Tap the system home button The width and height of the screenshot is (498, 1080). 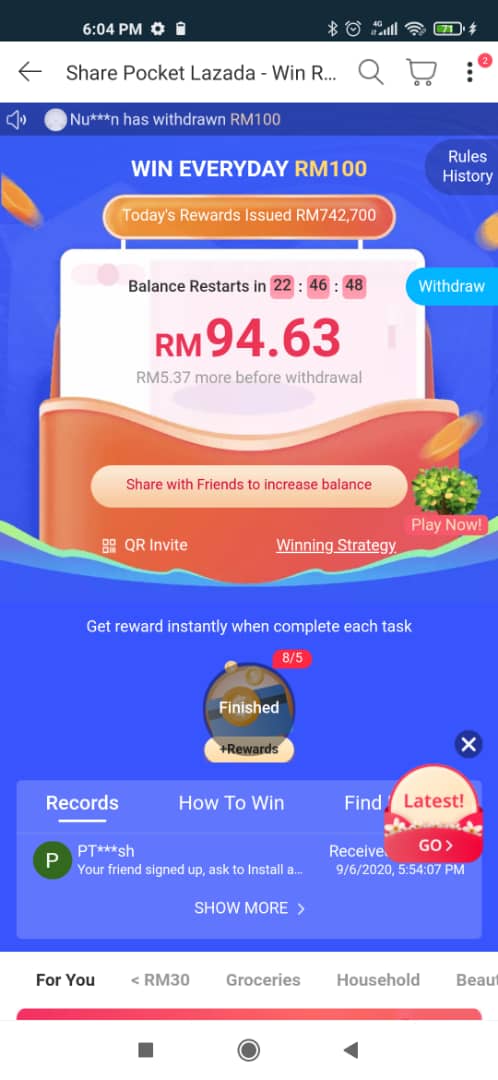[x=249, y=1050]
